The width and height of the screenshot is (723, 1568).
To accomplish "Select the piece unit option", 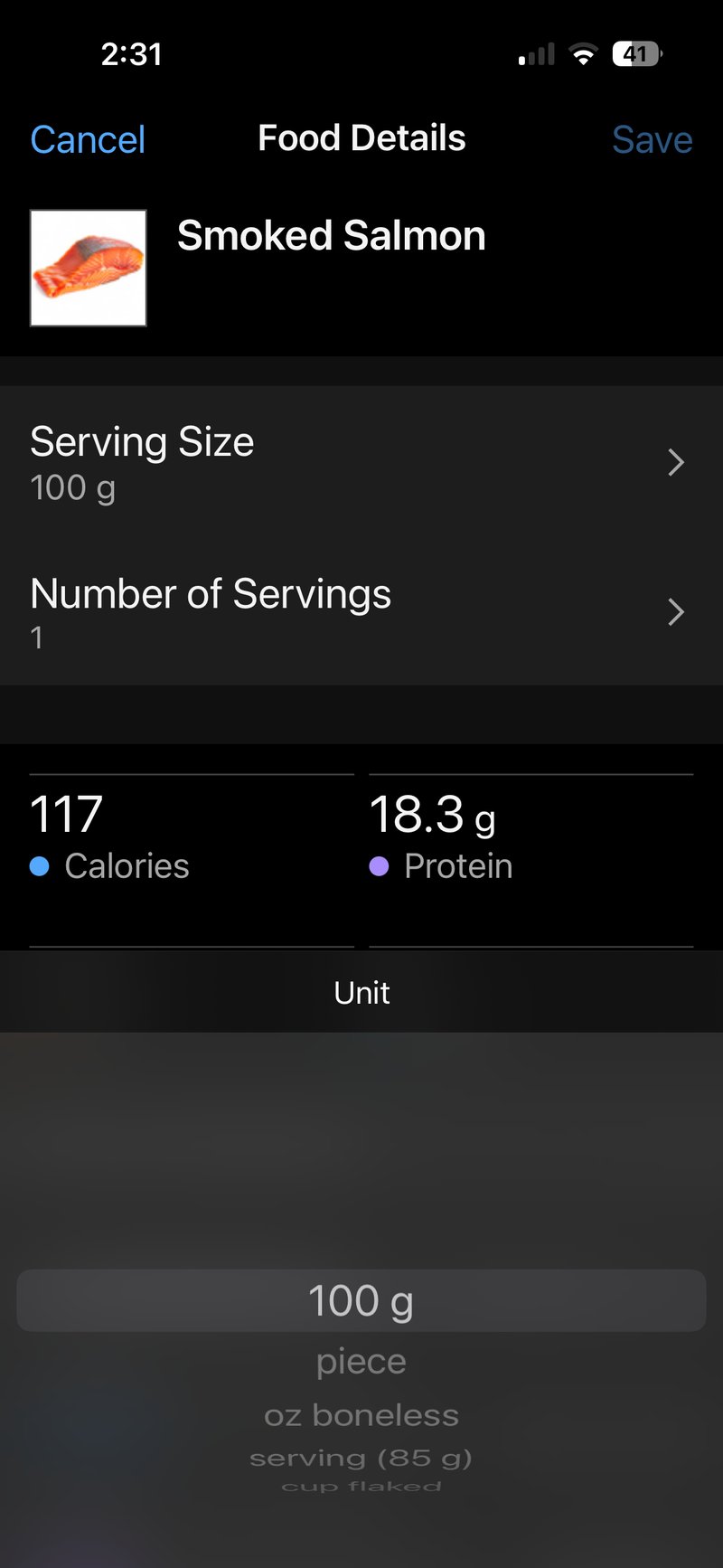I will point(361,1362).
